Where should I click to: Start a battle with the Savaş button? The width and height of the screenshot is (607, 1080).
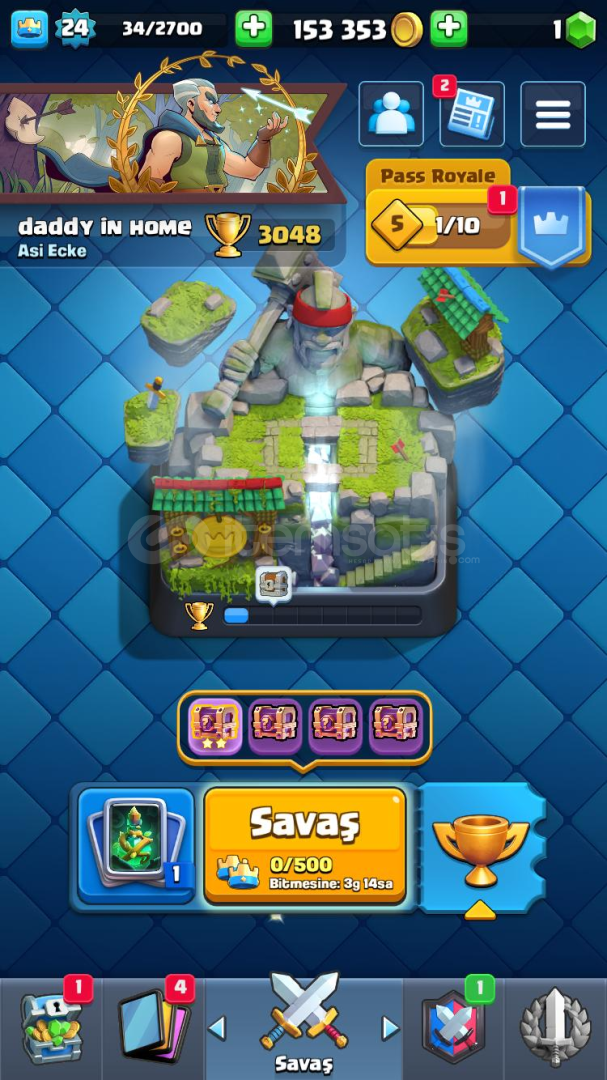[305, 844]
